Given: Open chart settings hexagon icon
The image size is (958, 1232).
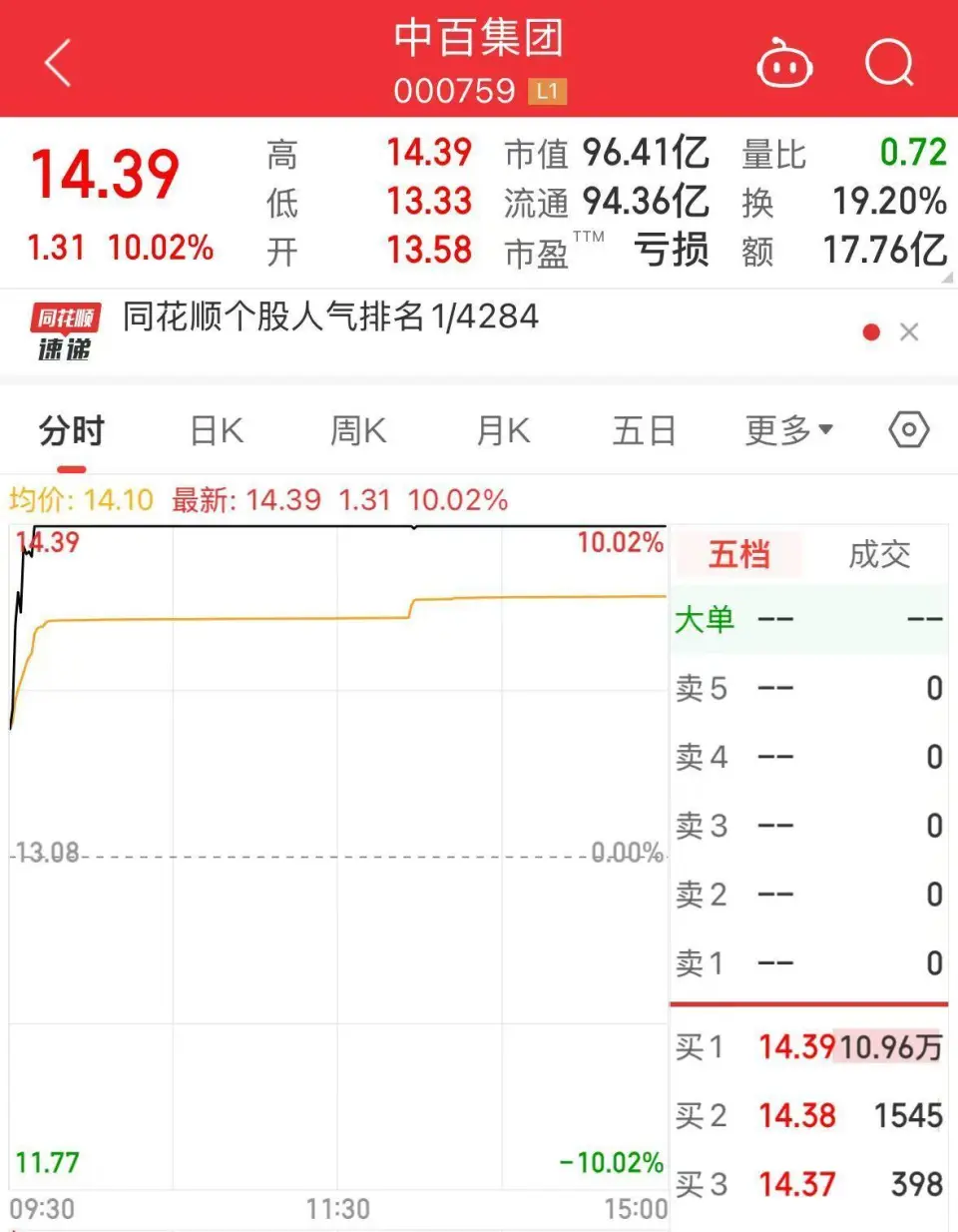Looking at the screenshot, I should point(908,430).
